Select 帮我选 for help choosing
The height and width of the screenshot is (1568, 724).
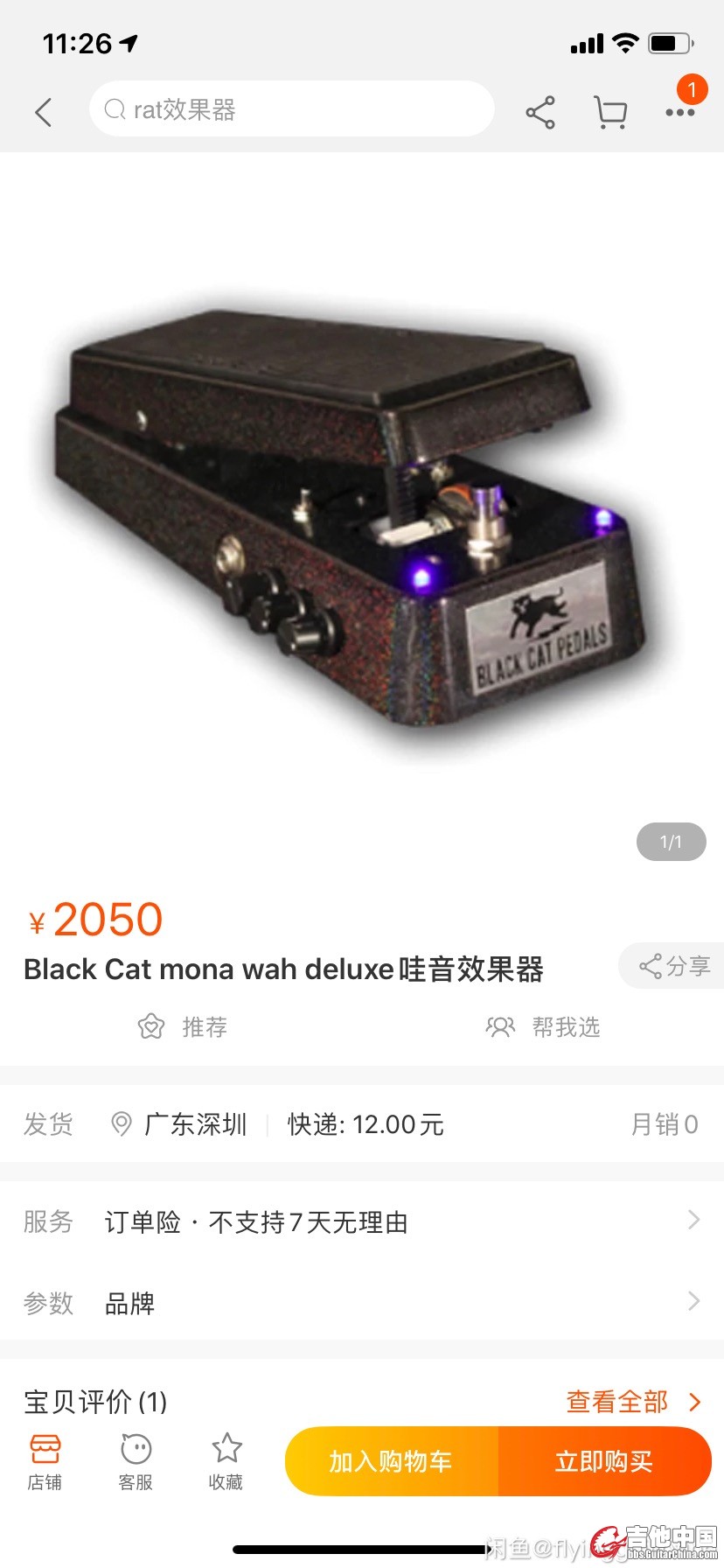tap(543, 1026)
